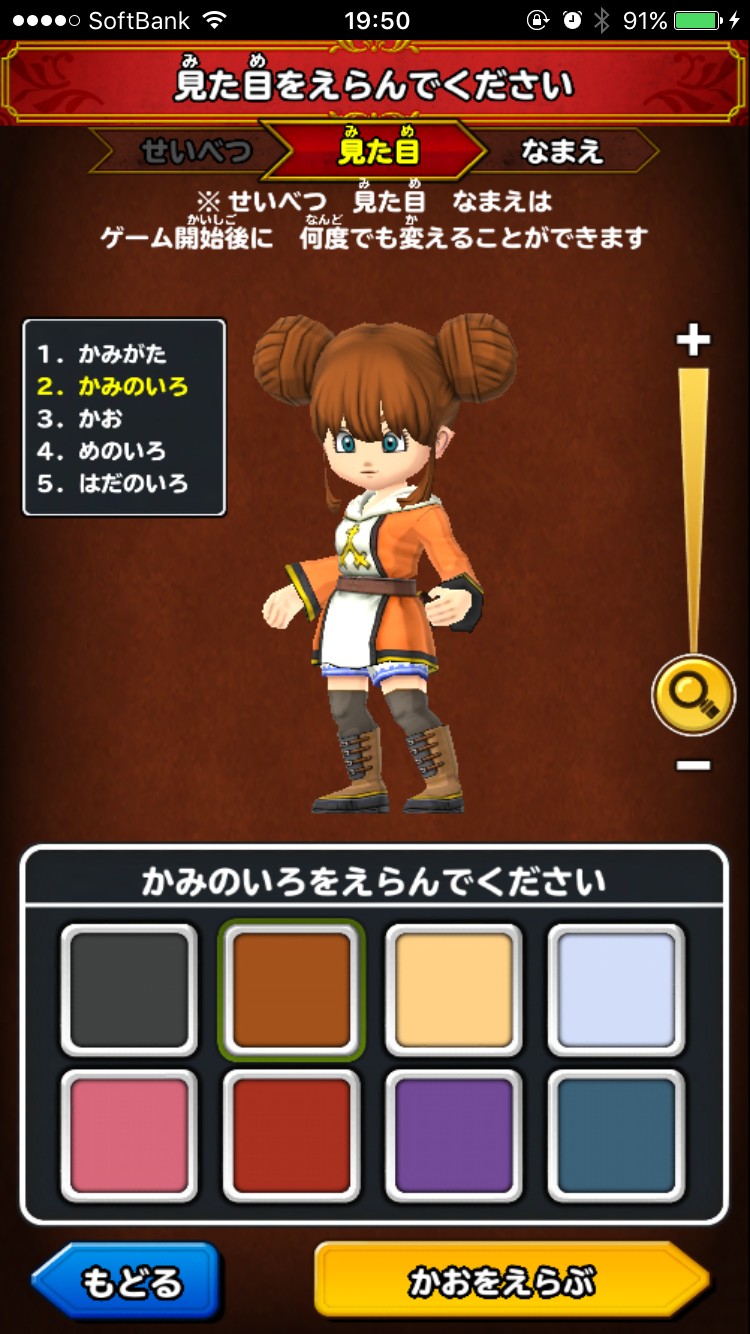The image size is (750, 1334).
Task: Choose the teal blue hair color swatch
Action: pos(616,1135)
